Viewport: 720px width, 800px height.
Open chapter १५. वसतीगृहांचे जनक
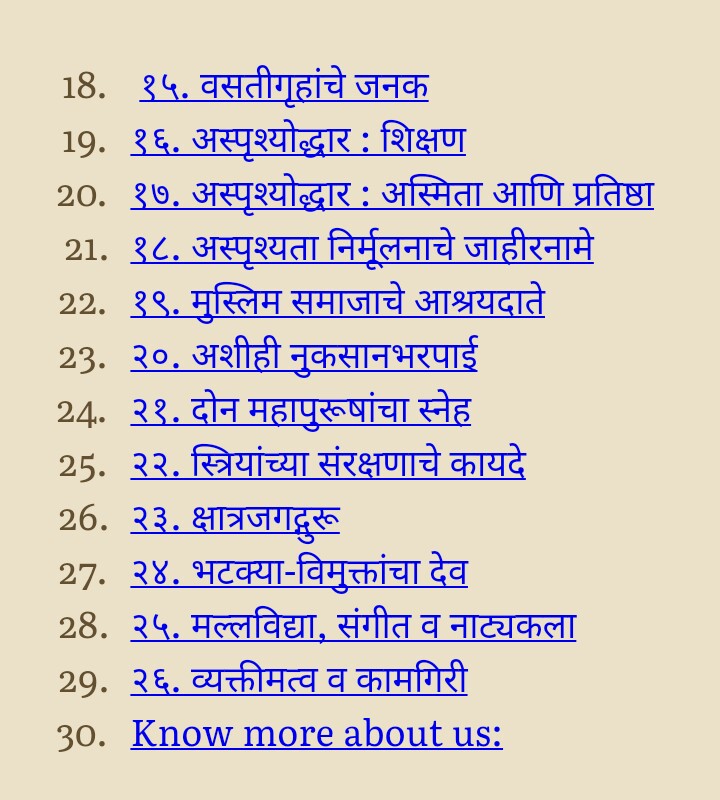click(x=284, y=88)
